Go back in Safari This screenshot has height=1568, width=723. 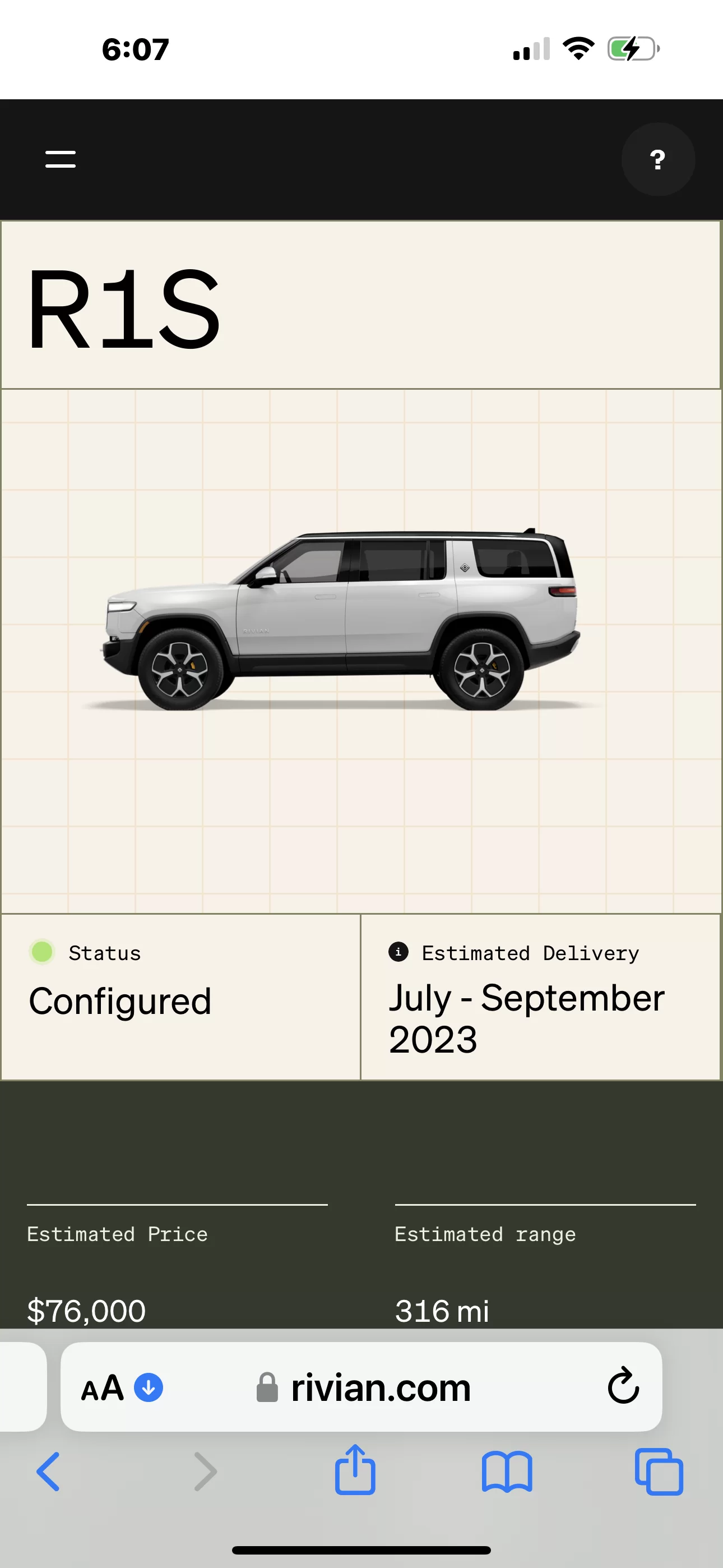[49, 1472]
